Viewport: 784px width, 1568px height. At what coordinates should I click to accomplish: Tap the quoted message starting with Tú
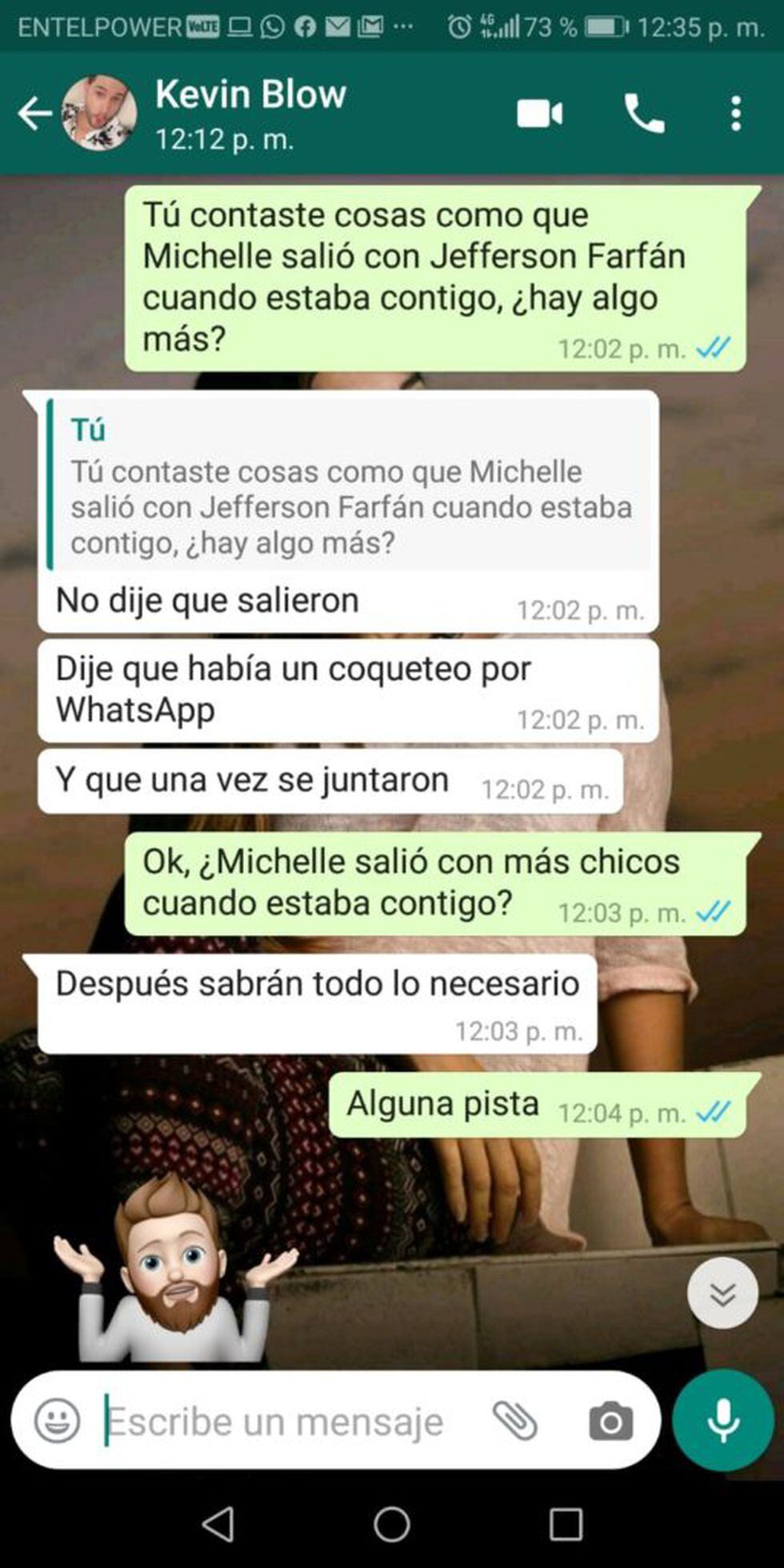[x=350, y=486]
